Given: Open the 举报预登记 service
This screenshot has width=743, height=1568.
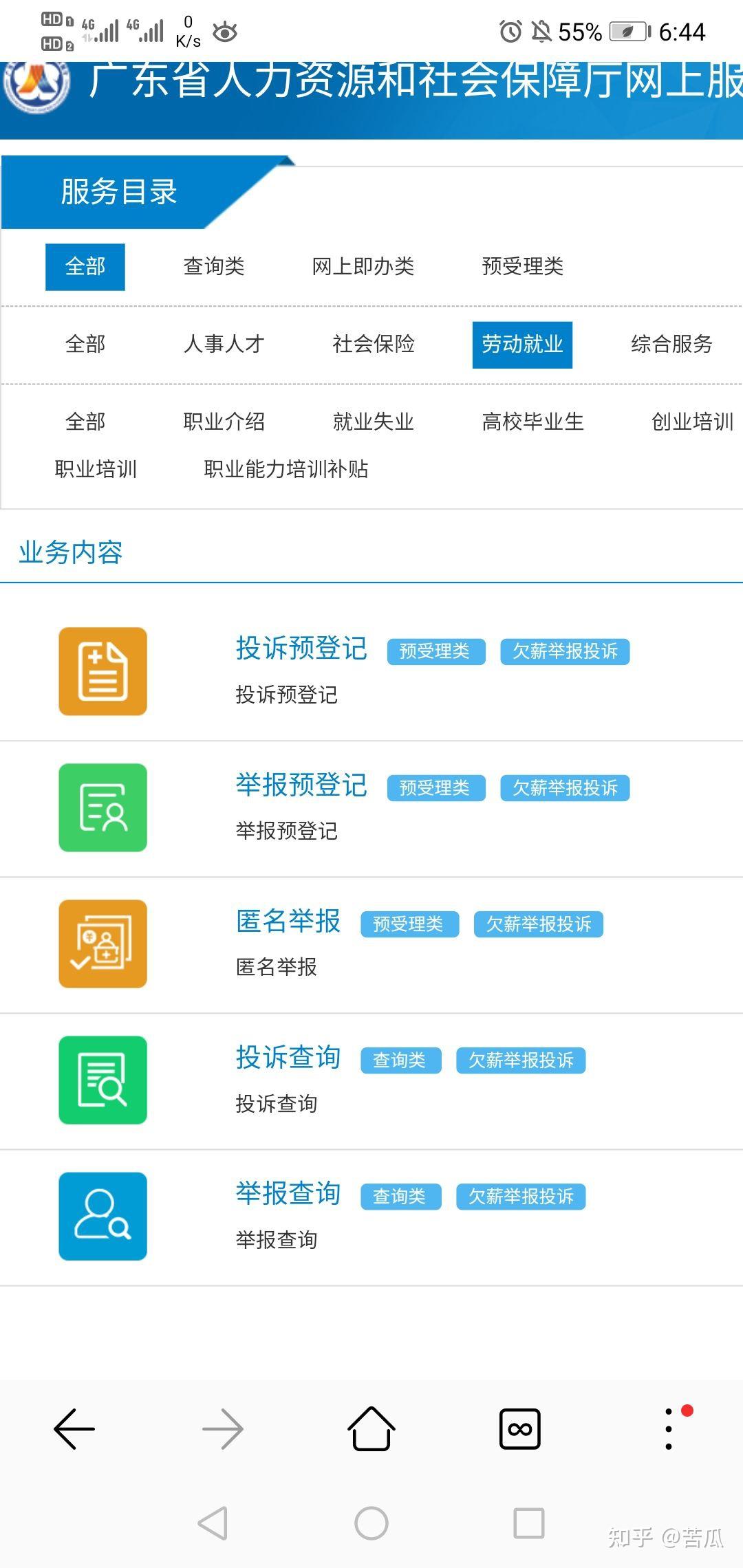Looking at the screenshot, I should point(301,785).
